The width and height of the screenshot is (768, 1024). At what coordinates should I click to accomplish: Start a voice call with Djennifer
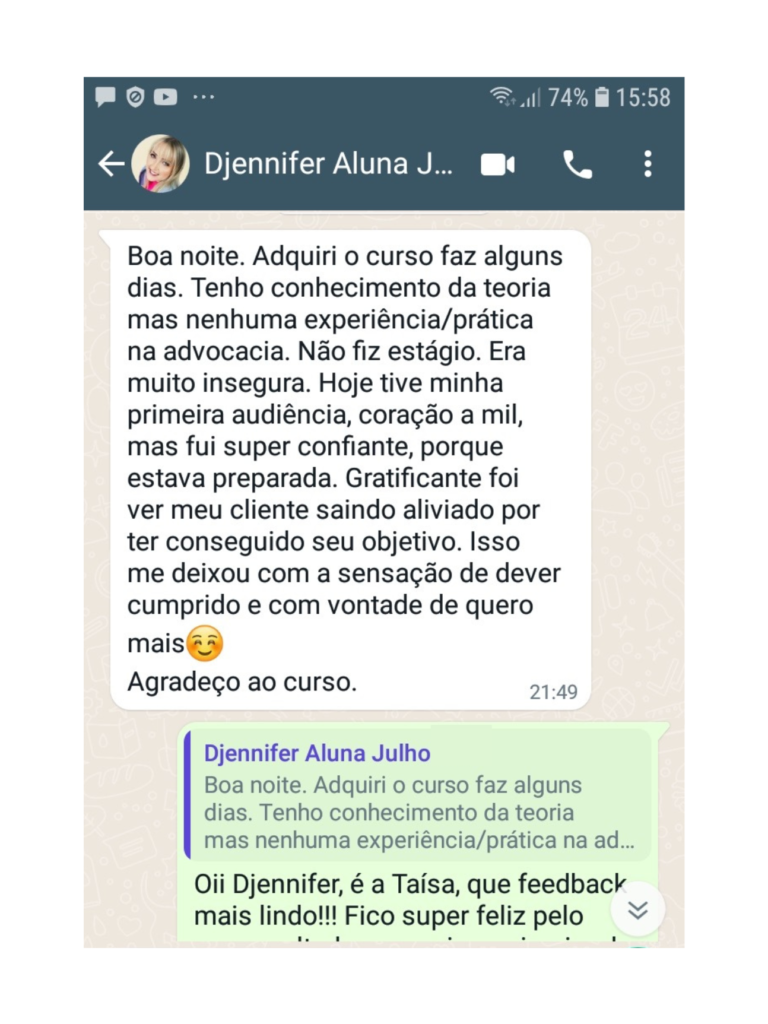point(577,164)
